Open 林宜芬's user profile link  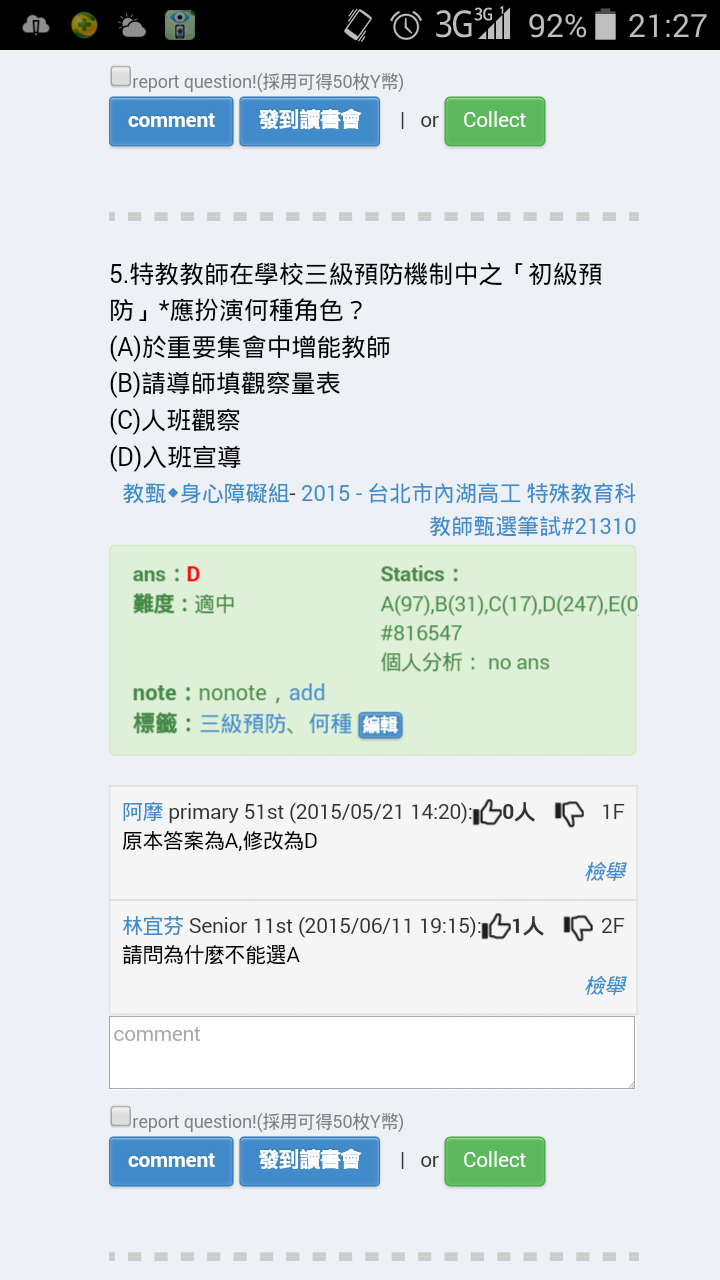[153, 926]
